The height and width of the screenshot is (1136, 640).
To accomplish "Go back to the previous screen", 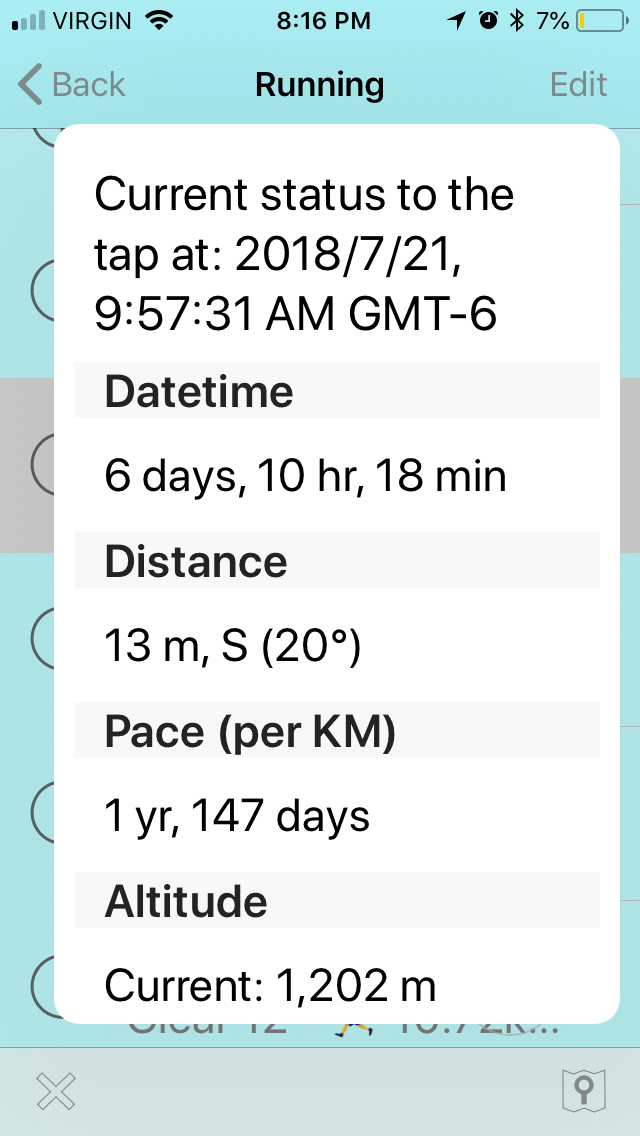I will point(71,85).
